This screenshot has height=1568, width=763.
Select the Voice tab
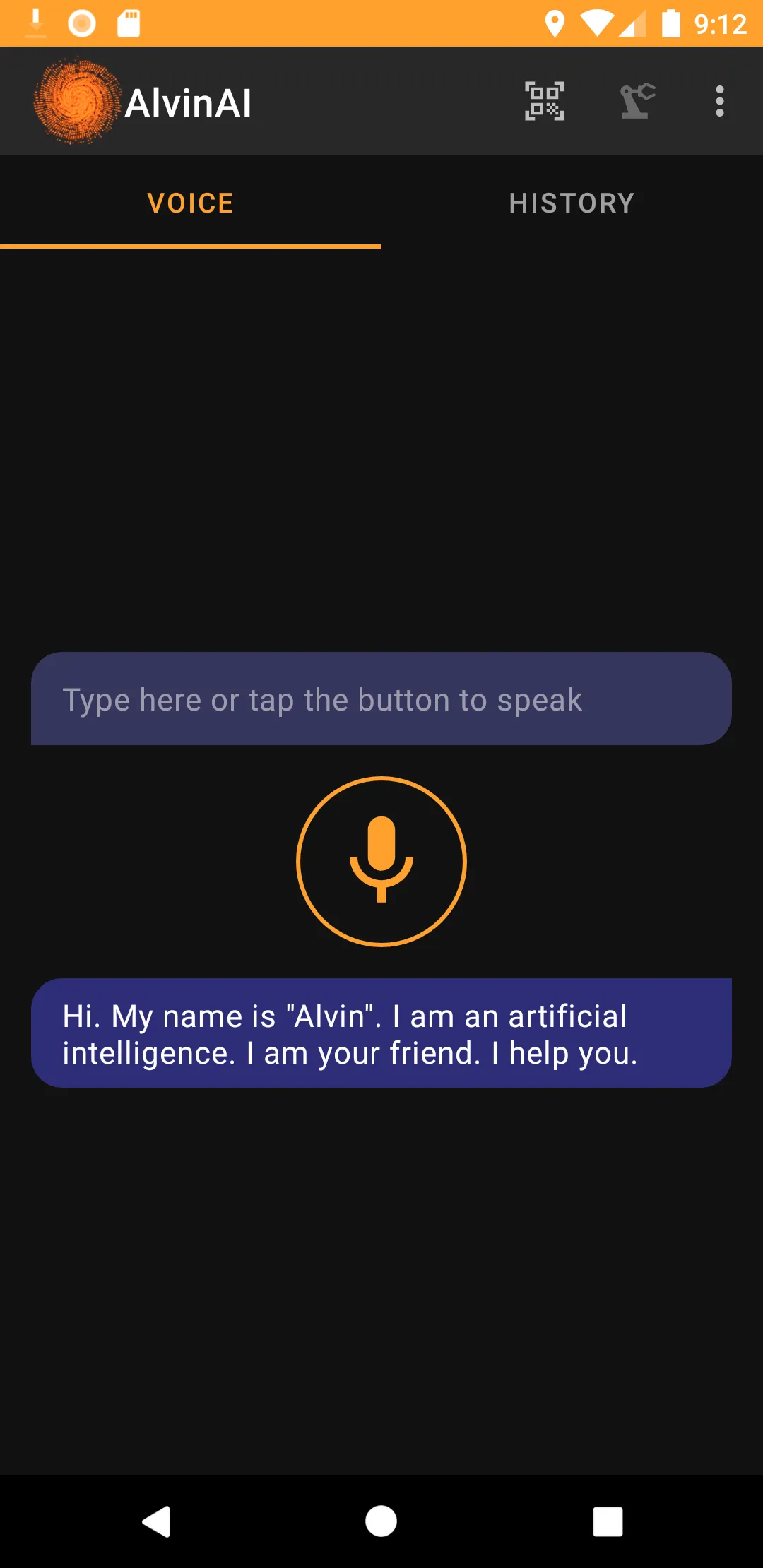tap(191, 203)
